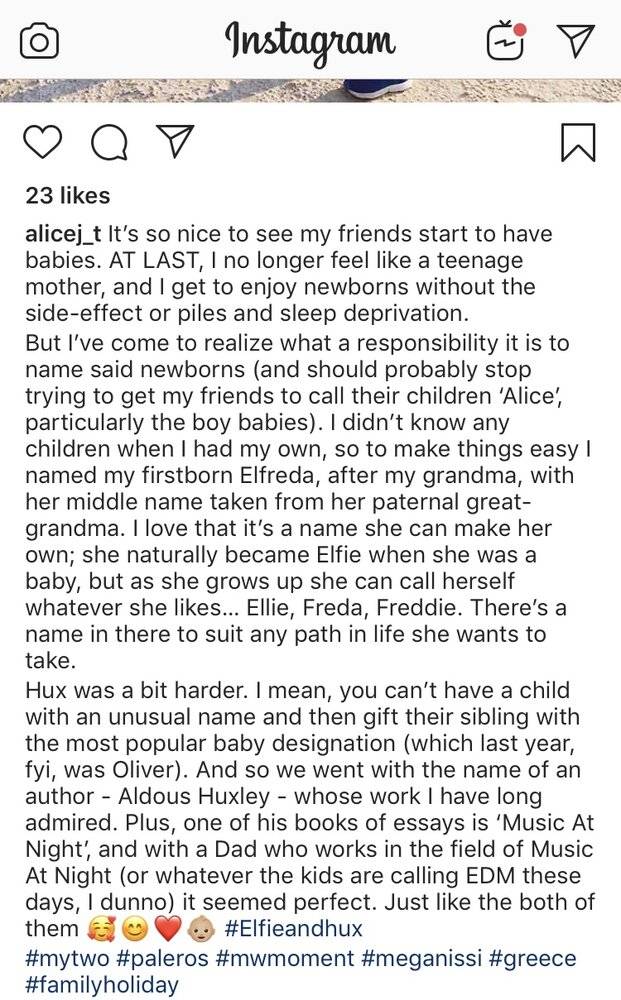Like the post with the heart icon
621x1000 pixels.
43,142
